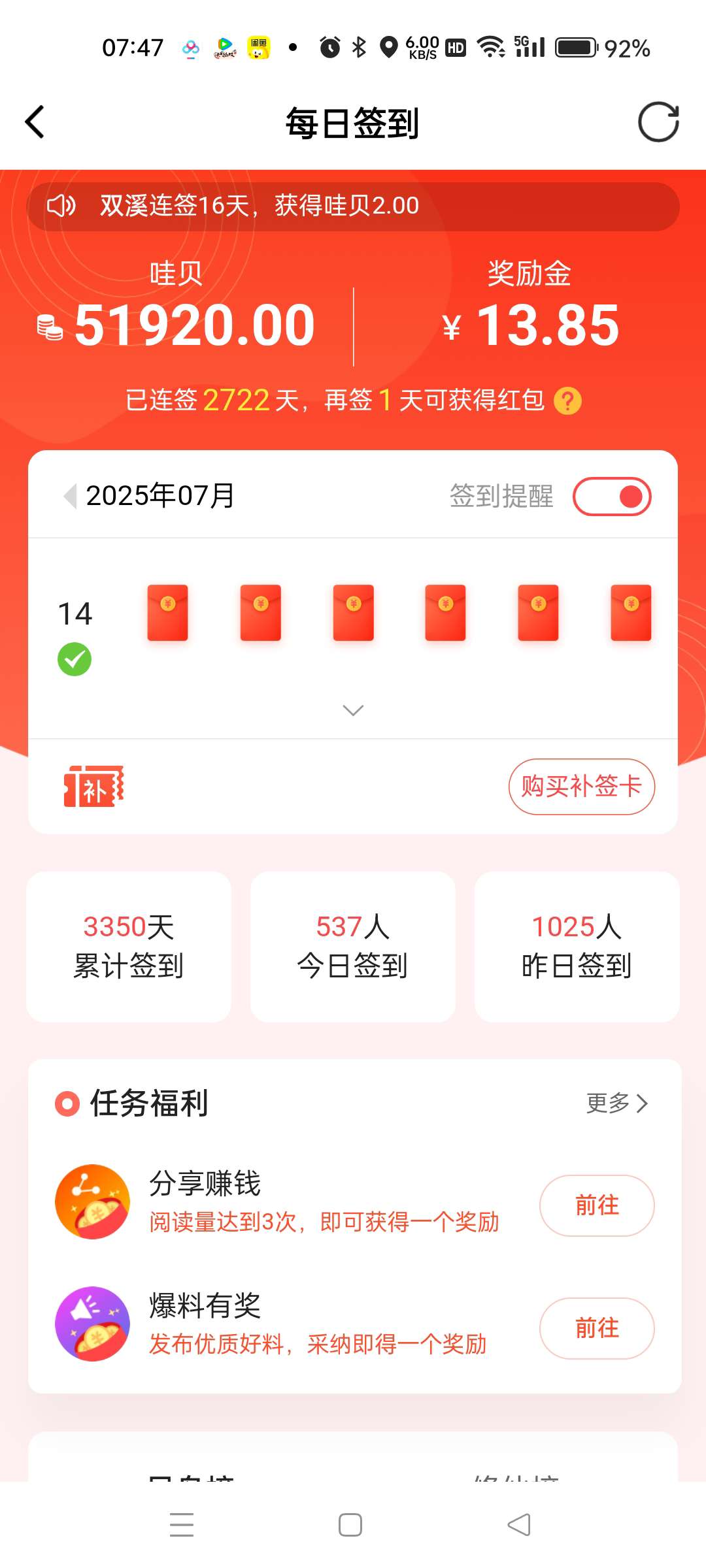Open the 哇贝 balance 51920.00
The width and height of the screenshot is (706, 1568).
pos(193,325)
